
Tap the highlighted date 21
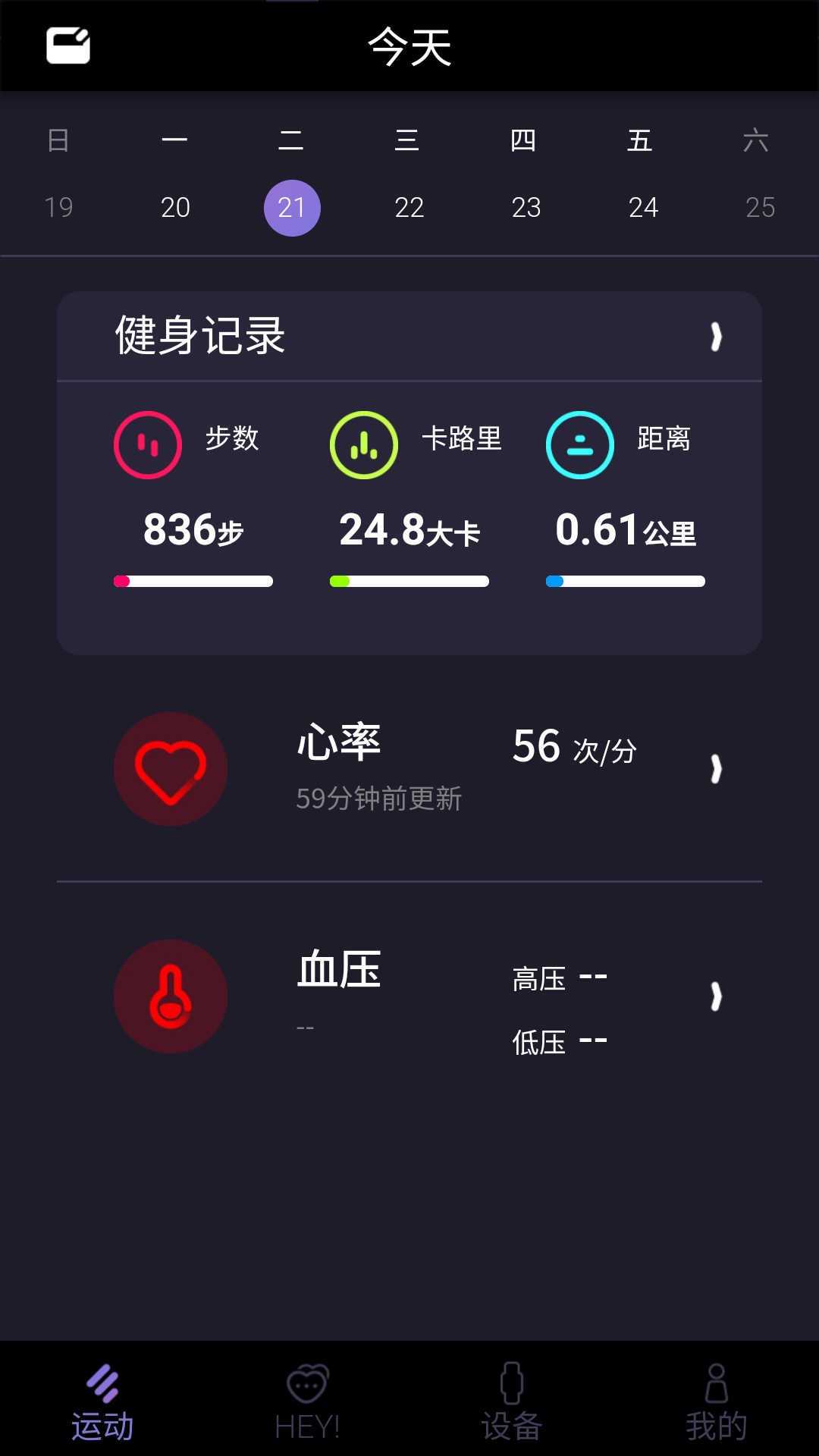pyautogui.click(x=292, y=208)
